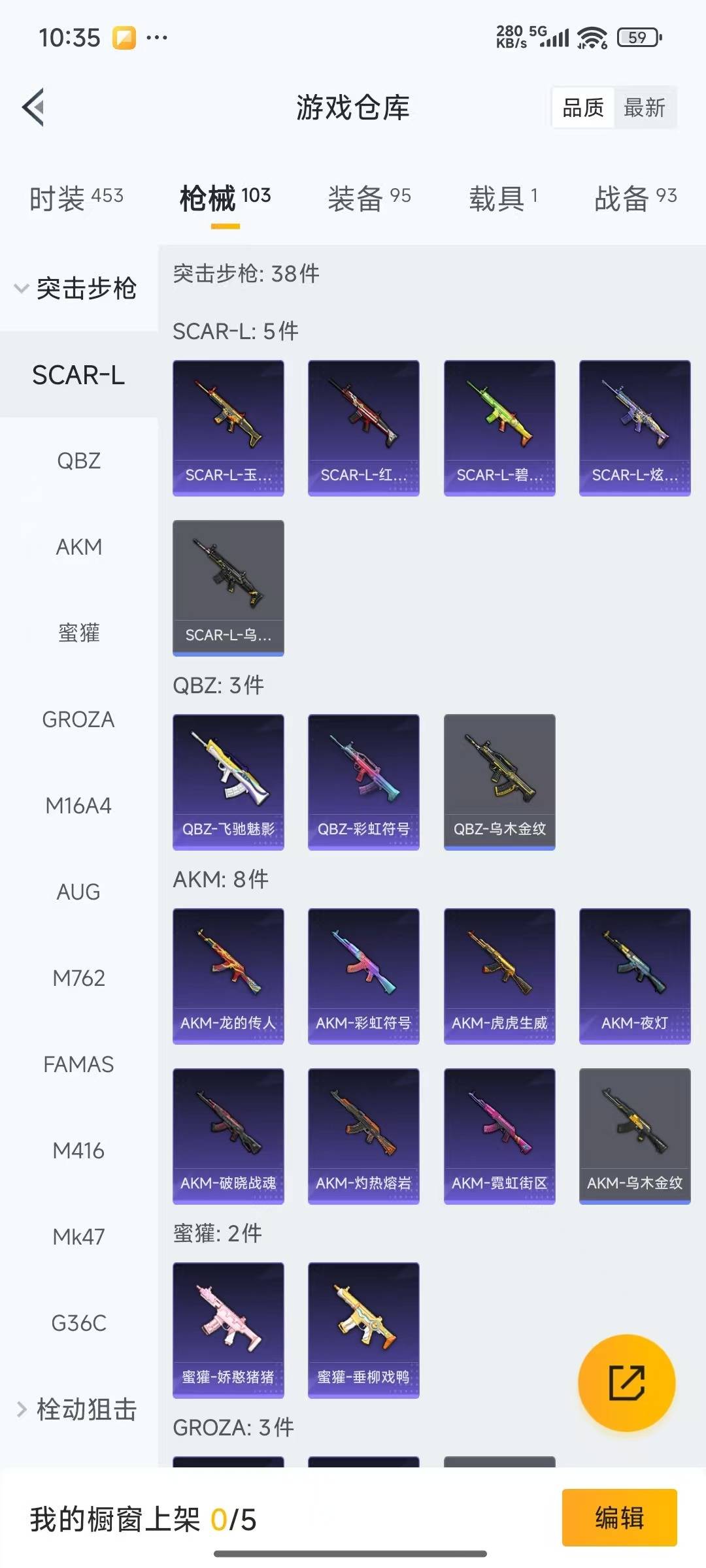The width and height of the screenshot is (706, 1568).
Task: Open the 蜜獾-娇憨猪猪 skin
Action: coord(228,1330)
